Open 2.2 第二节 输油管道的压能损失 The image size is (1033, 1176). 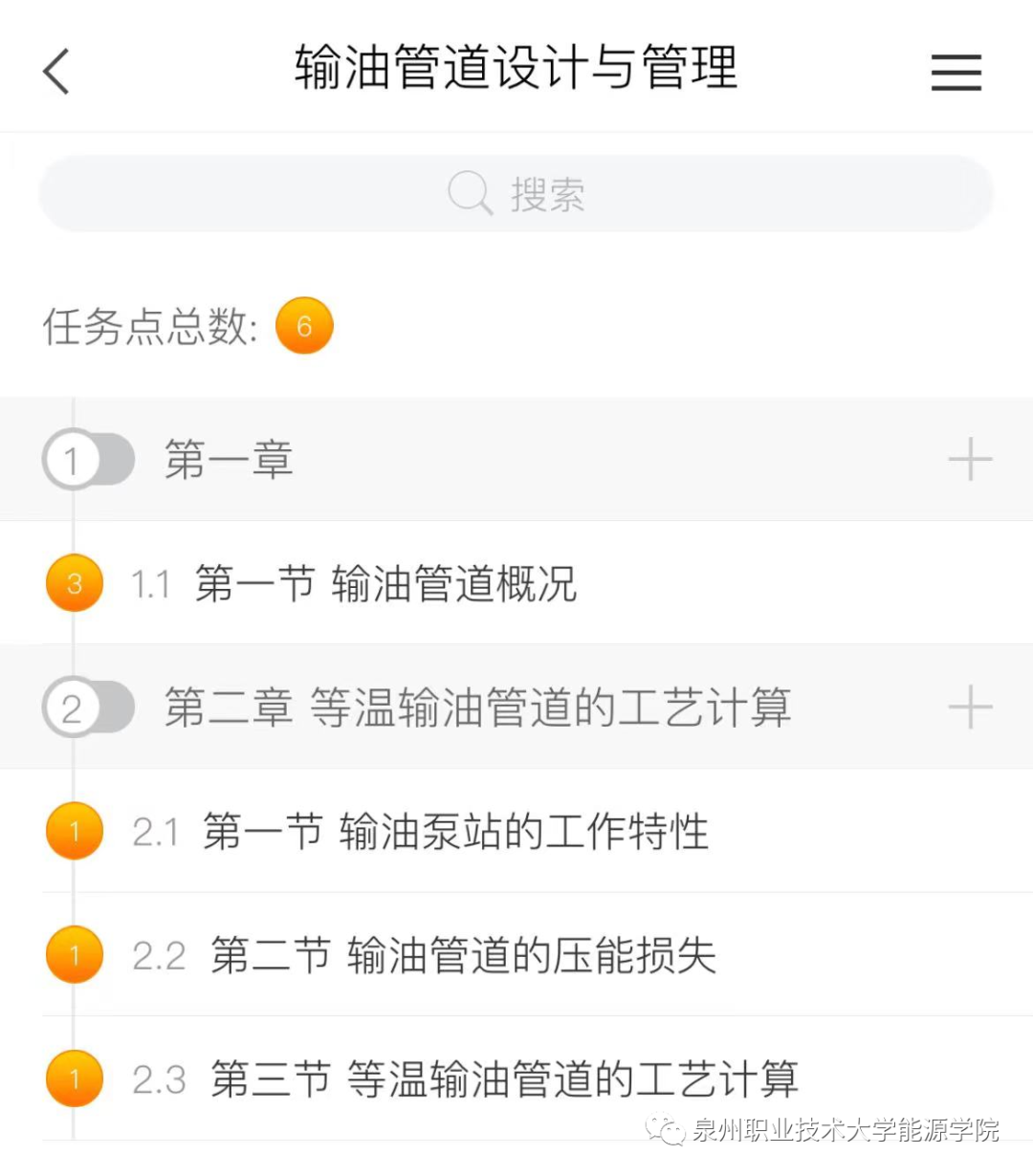[463, 955]
